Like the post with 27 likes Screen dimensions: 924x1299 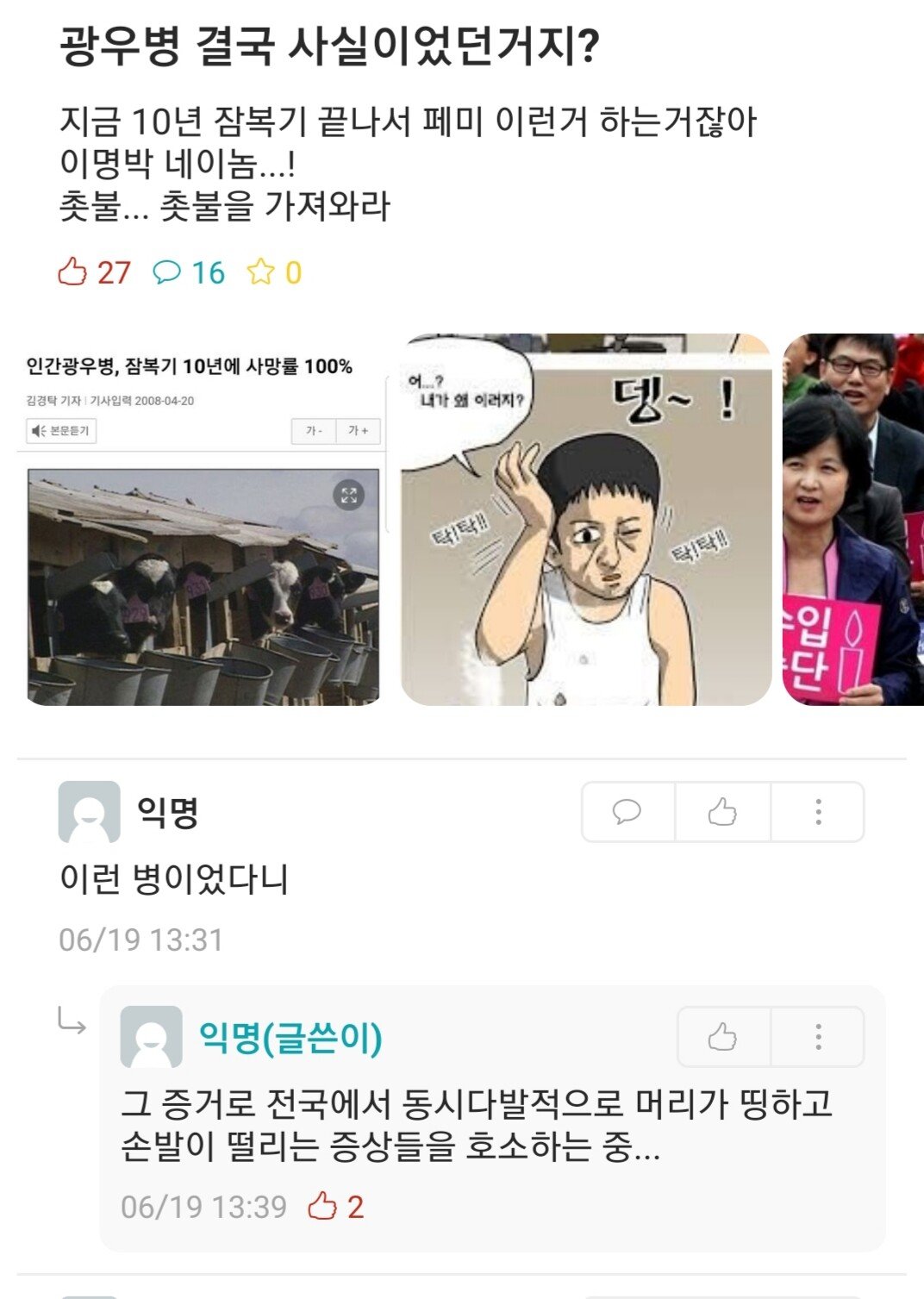point(93,272)
